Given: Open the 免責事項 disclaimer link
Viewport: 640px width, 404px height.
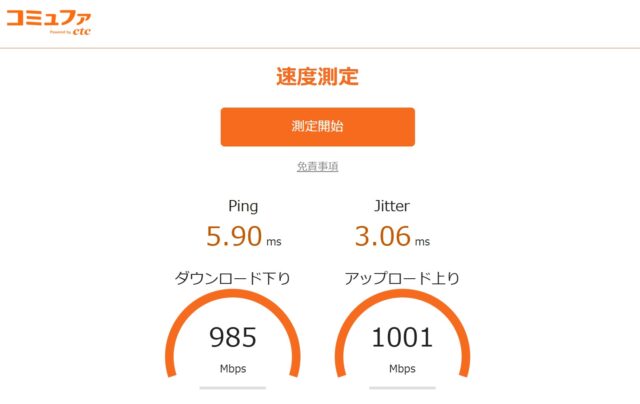Looking at the screenshot, I should pyautogui.click(x=317, y=166).
